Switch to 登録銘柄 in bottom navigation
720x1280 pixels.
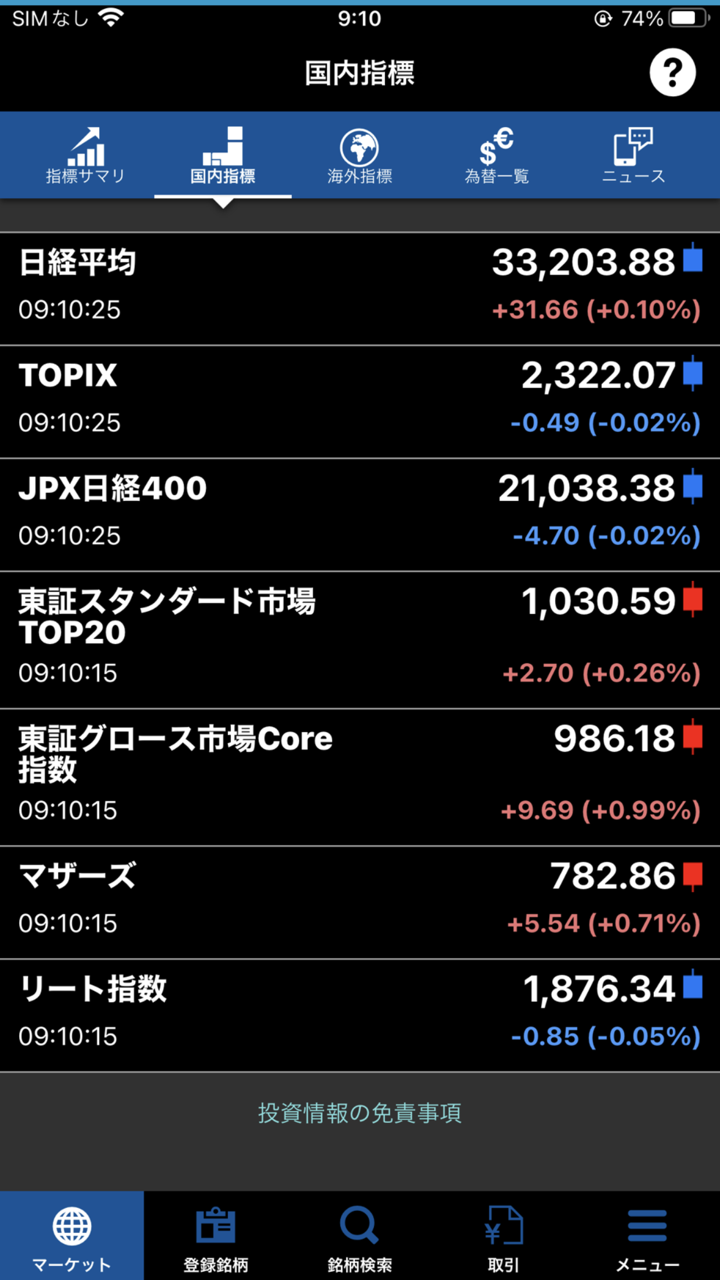(216, 1236)
